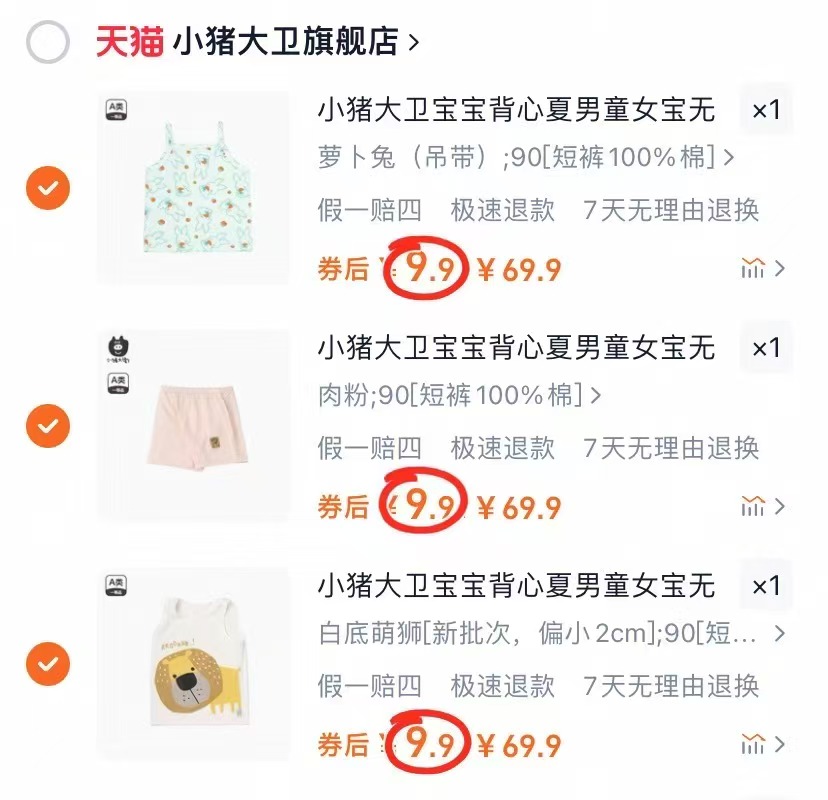This screenshot has width=828, height=800.
Task: View price trend for 肉粉 shorts item
Action: [762, 506]
